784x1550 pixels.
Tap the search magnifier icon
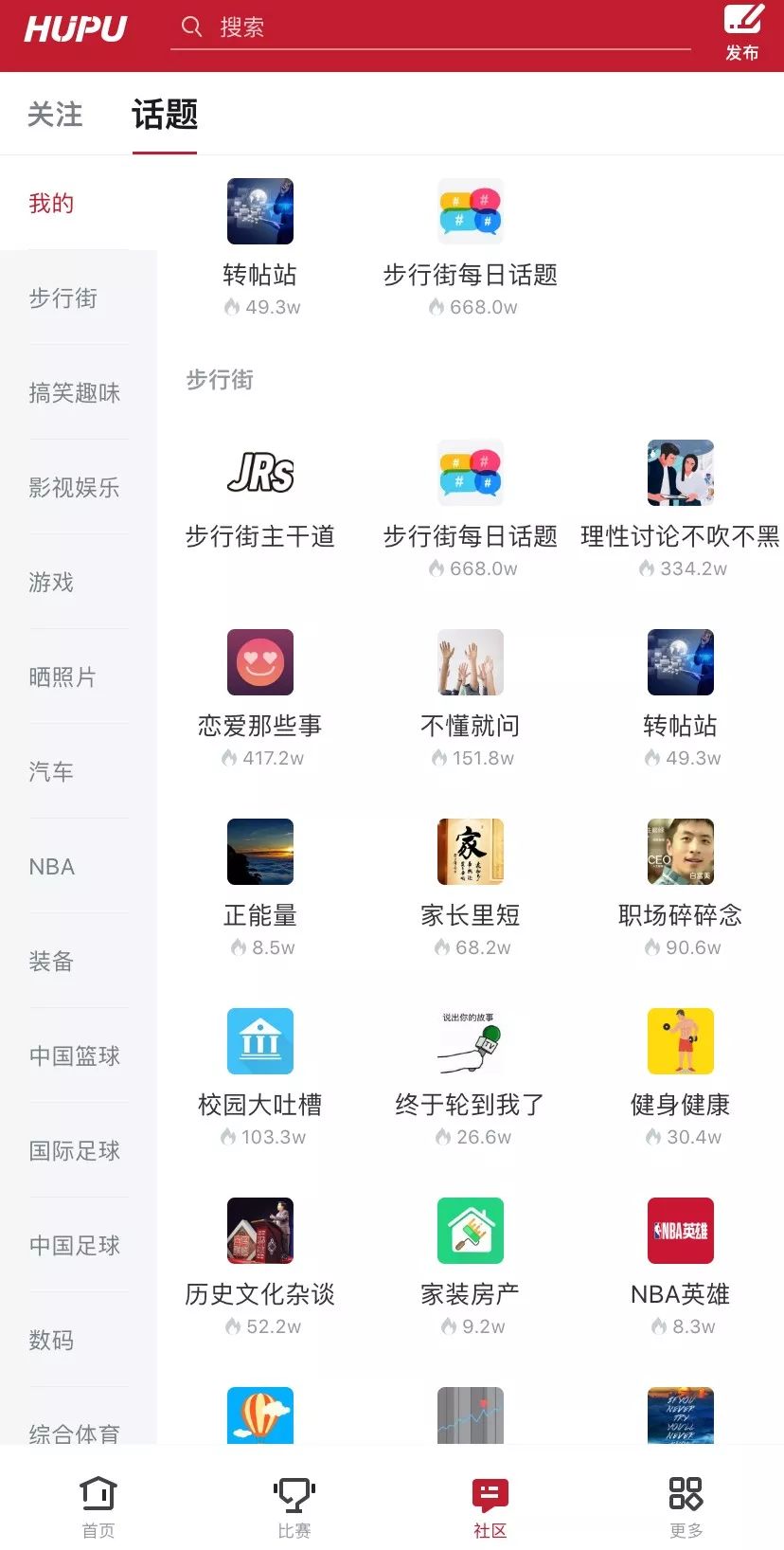tap(191, 27)
